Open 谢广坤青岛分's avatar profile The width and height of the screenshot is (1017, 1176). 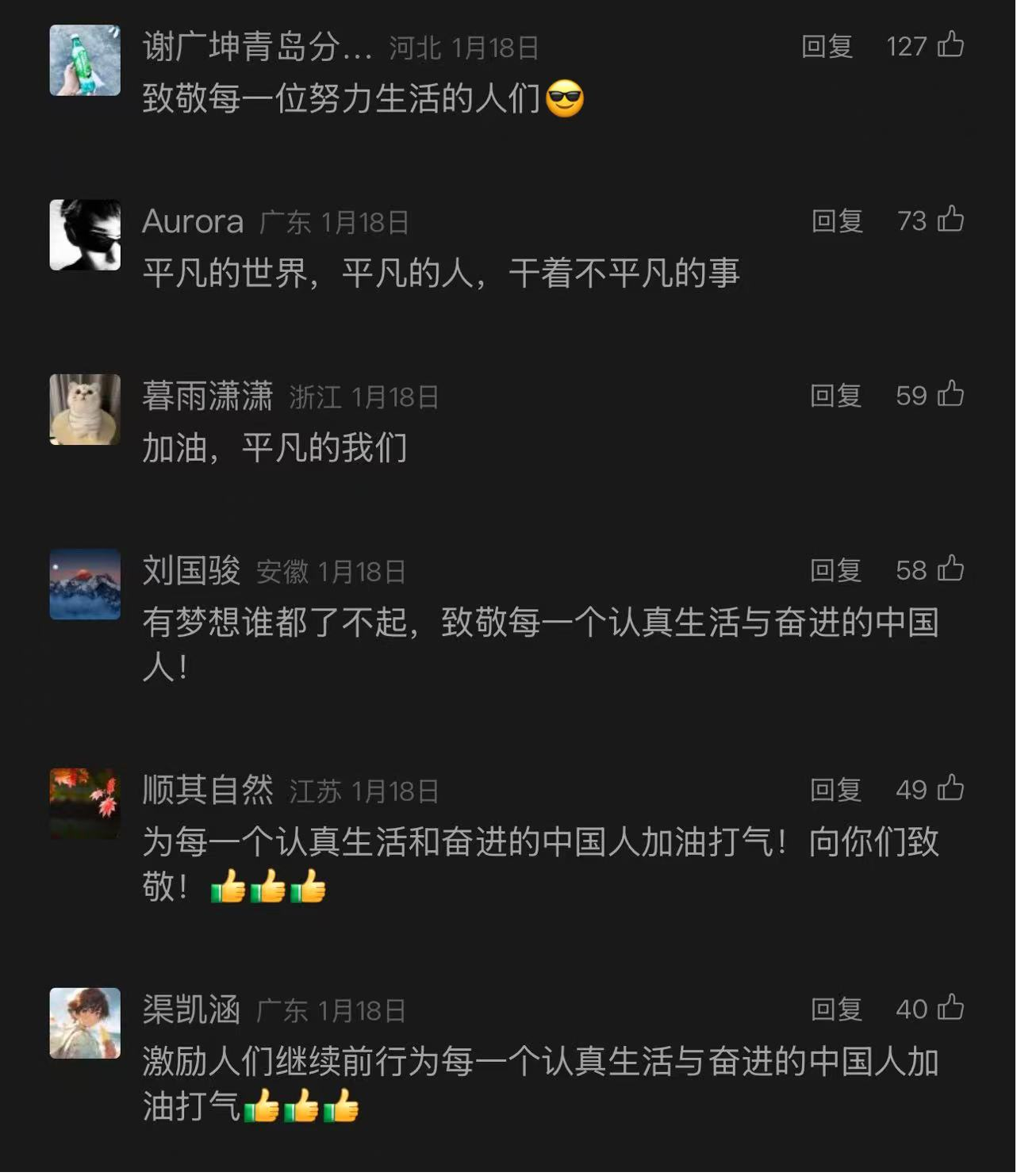click(85, 60)
